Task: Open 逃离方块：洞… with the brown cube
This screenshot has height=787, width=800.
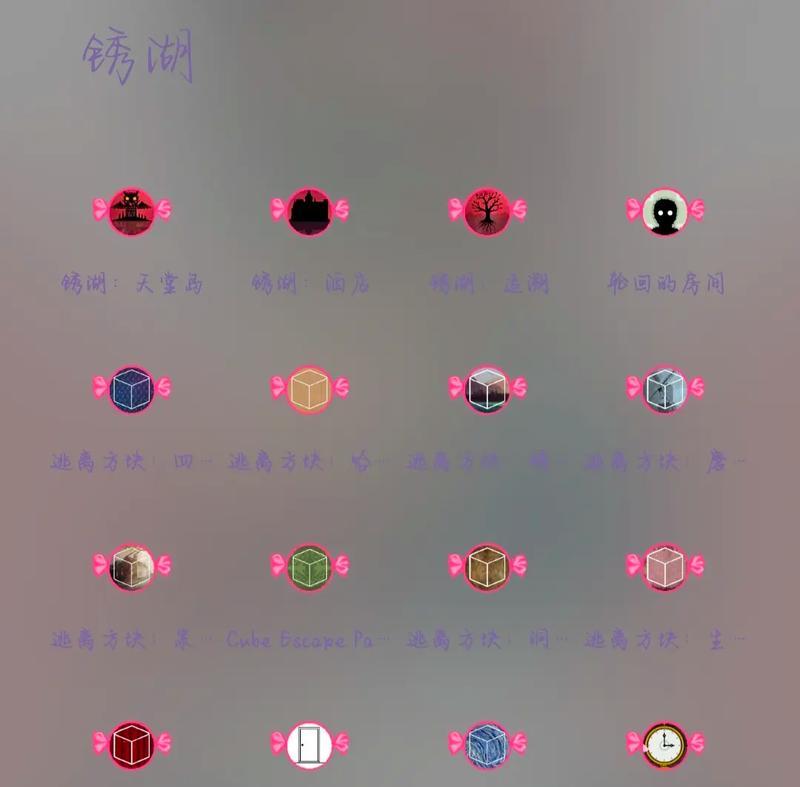Action: click(x=487, y=567)
